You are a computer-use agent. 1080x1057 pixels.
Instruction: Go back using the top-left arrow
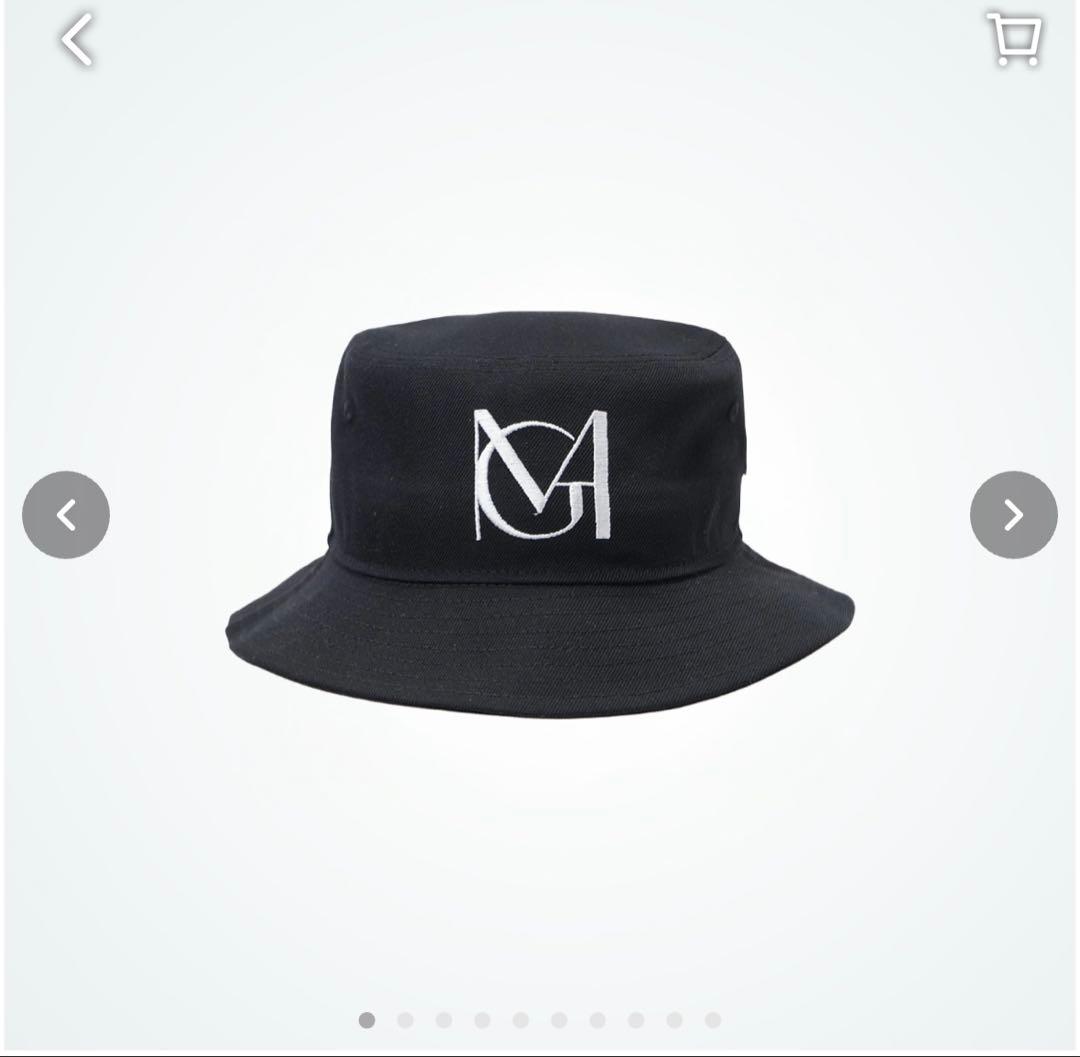(76, 40)
